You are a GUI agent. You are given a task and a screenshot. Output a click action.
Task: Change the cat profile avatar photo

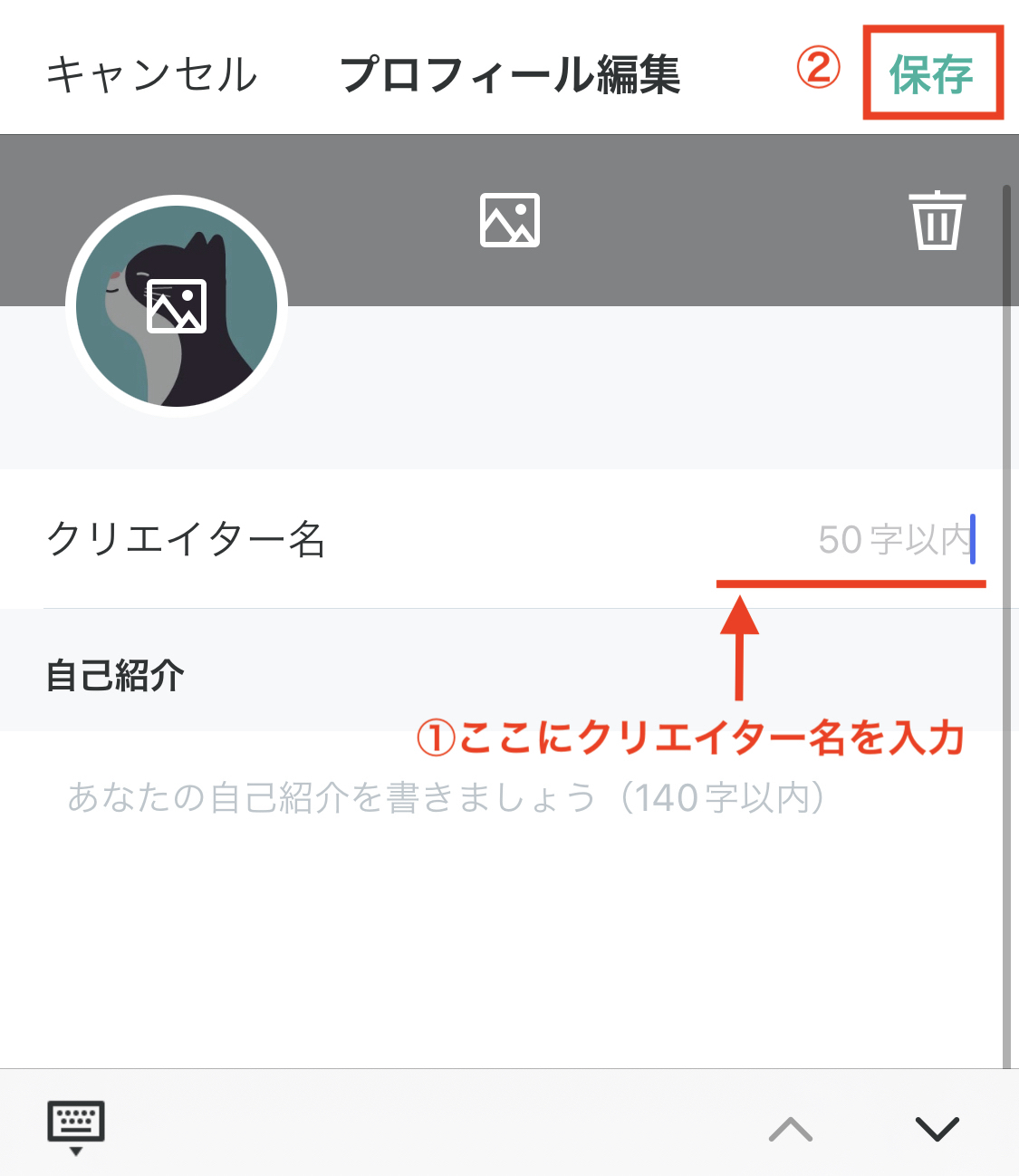(177, 306)
